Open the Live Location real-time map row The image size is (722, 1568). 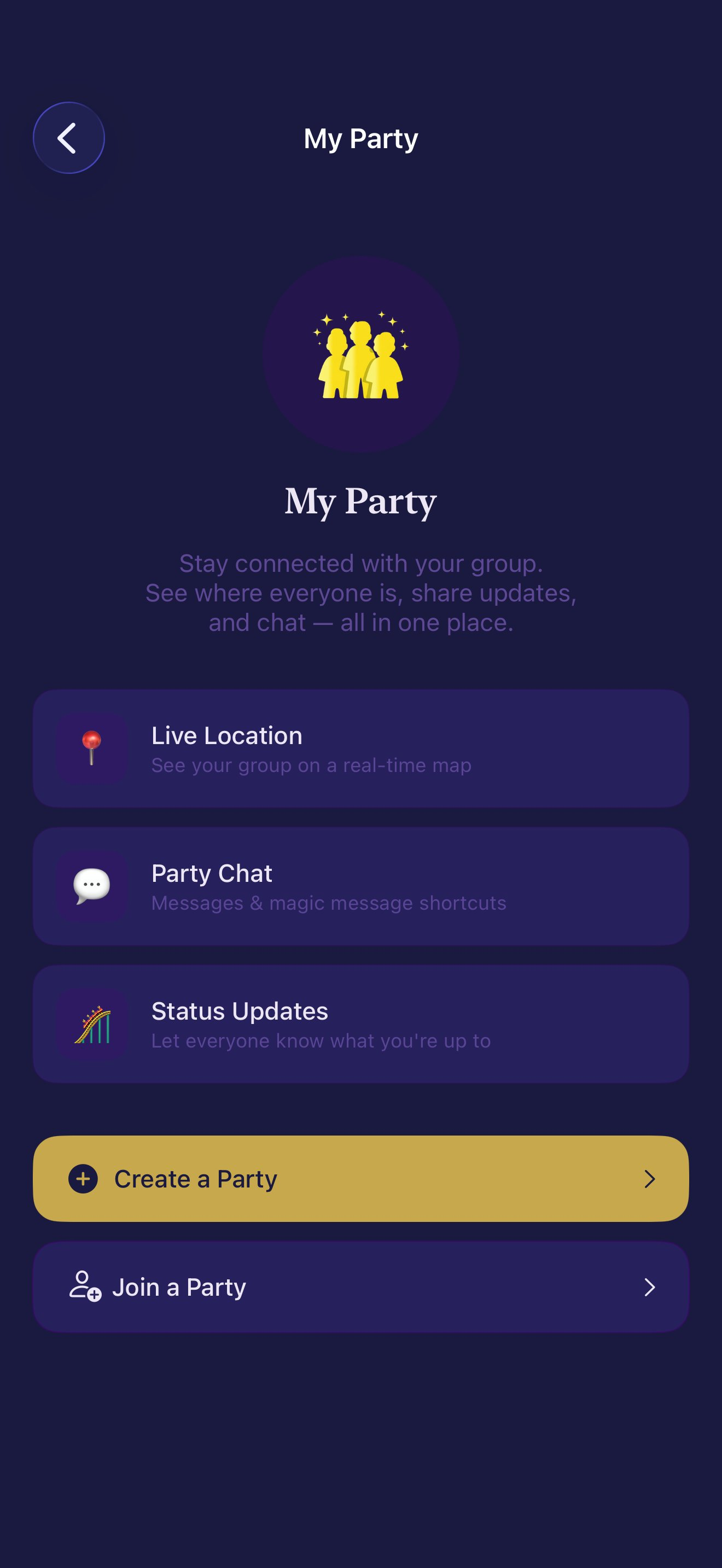(x=361, y=748)
